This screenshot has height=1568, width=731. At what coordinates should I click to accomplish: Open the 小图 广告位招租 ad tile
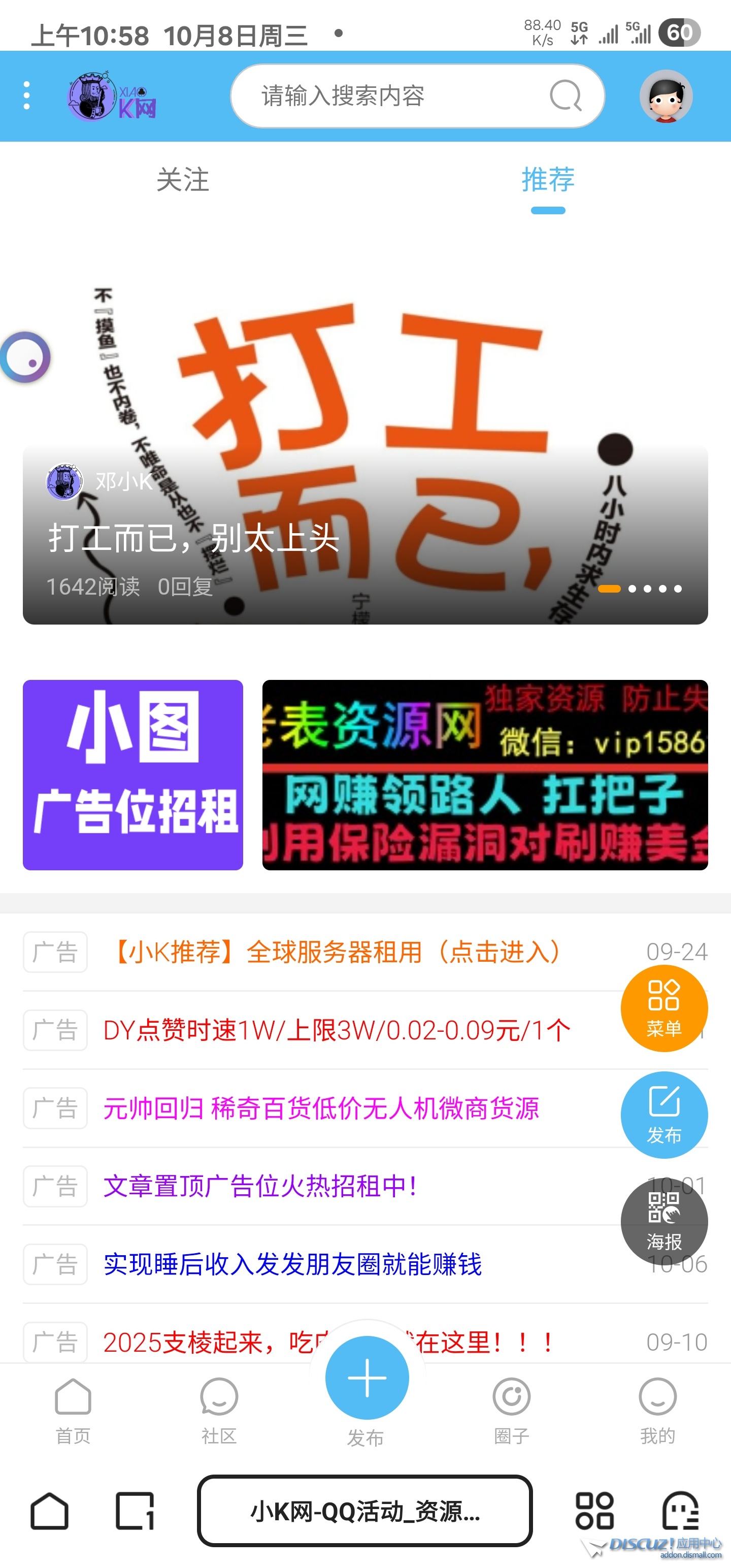[x=132, y=774]
